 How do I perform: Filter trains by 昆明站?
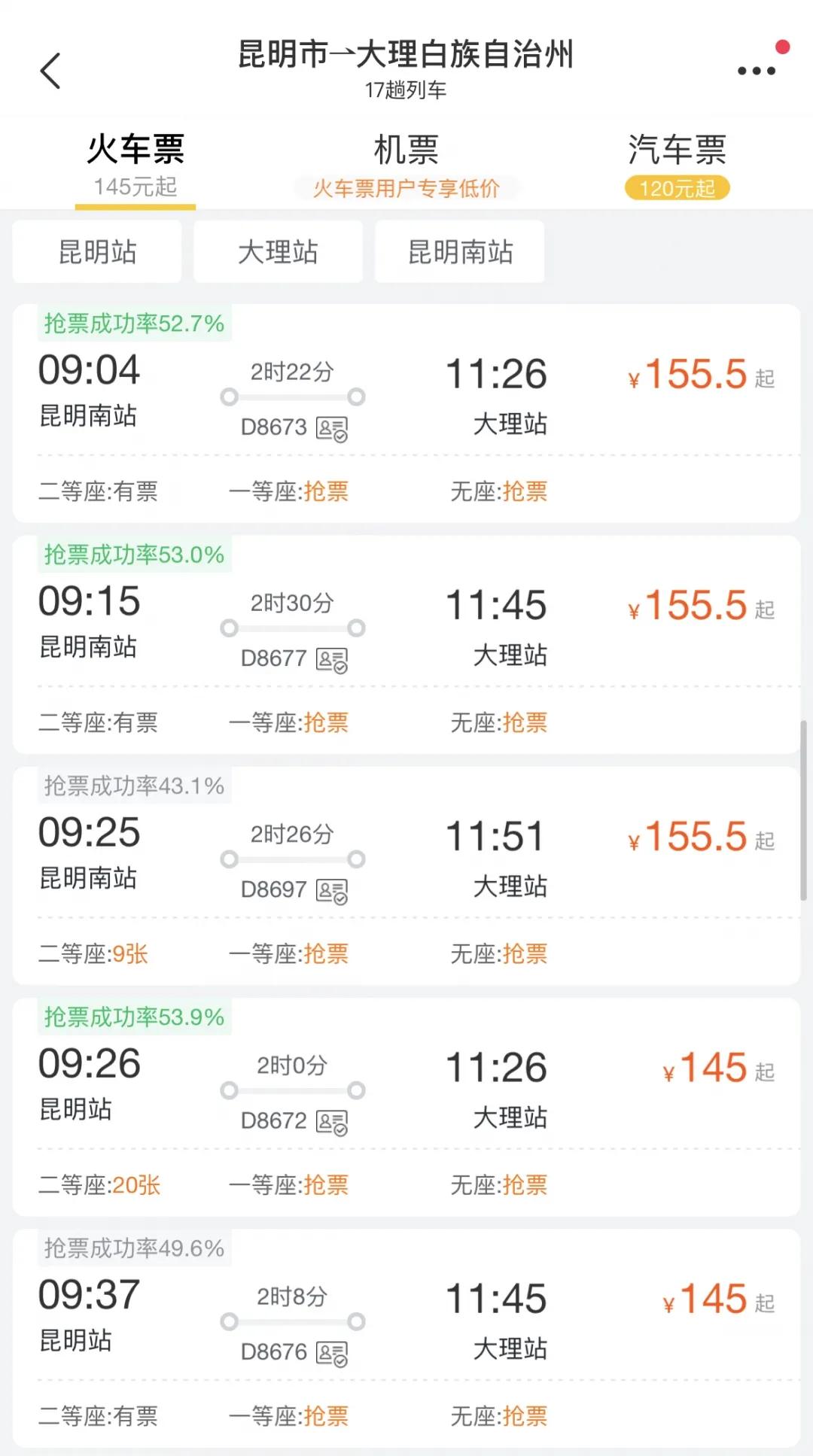[x=97, y=251]
